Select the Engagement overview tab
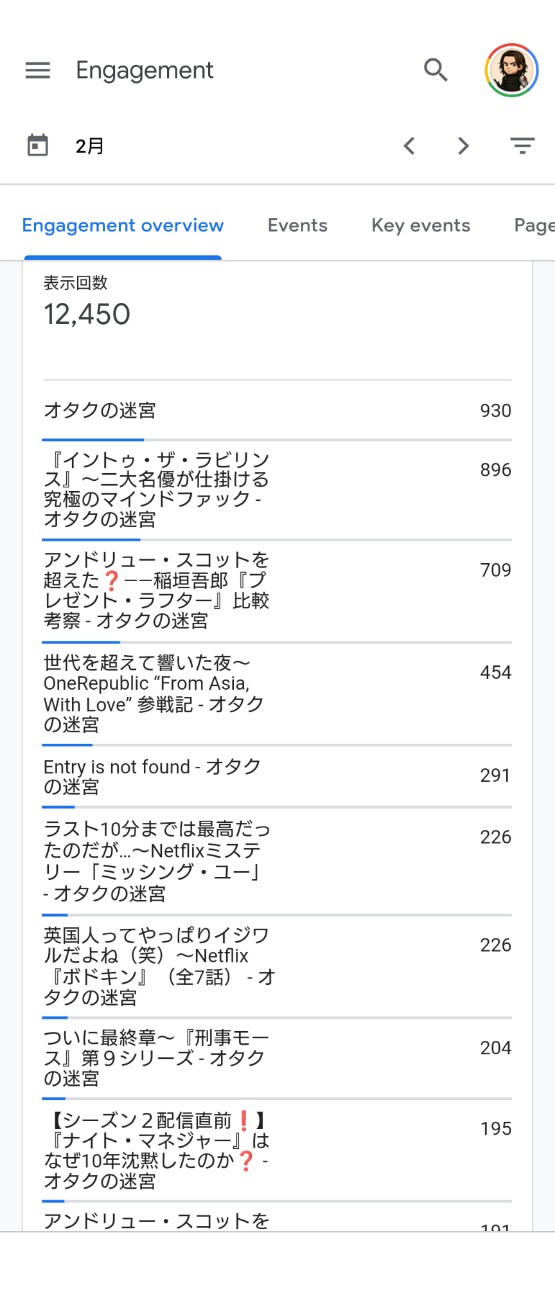This screenshot has height=1296, width=555. tap(123, 225)
